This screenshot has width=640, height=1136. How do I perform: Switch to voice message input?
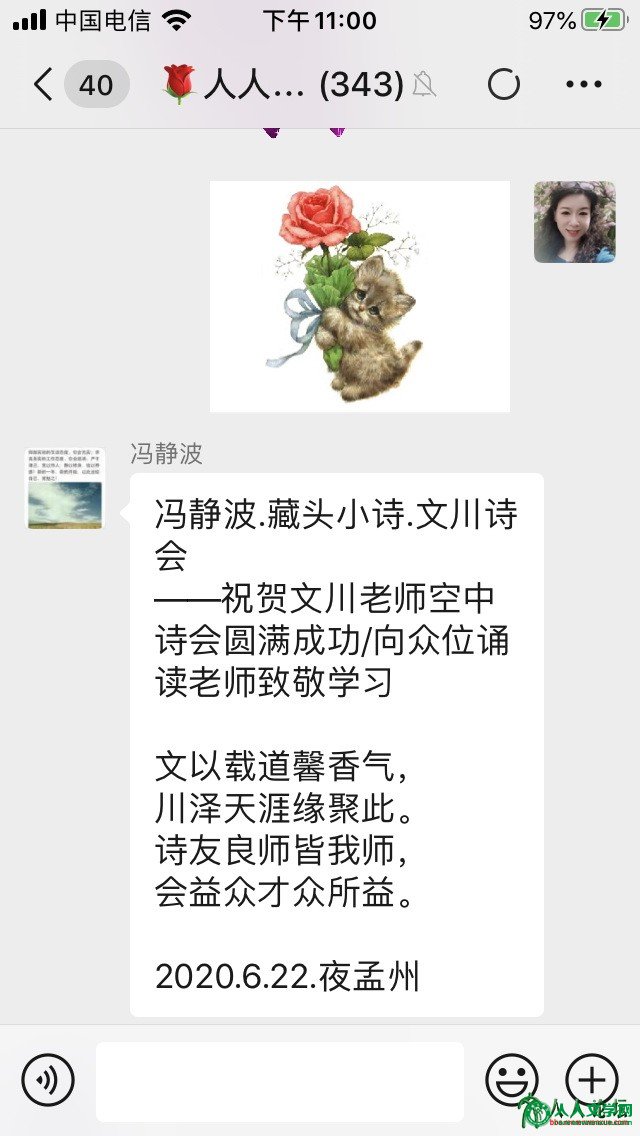[x=48, y=1080]
